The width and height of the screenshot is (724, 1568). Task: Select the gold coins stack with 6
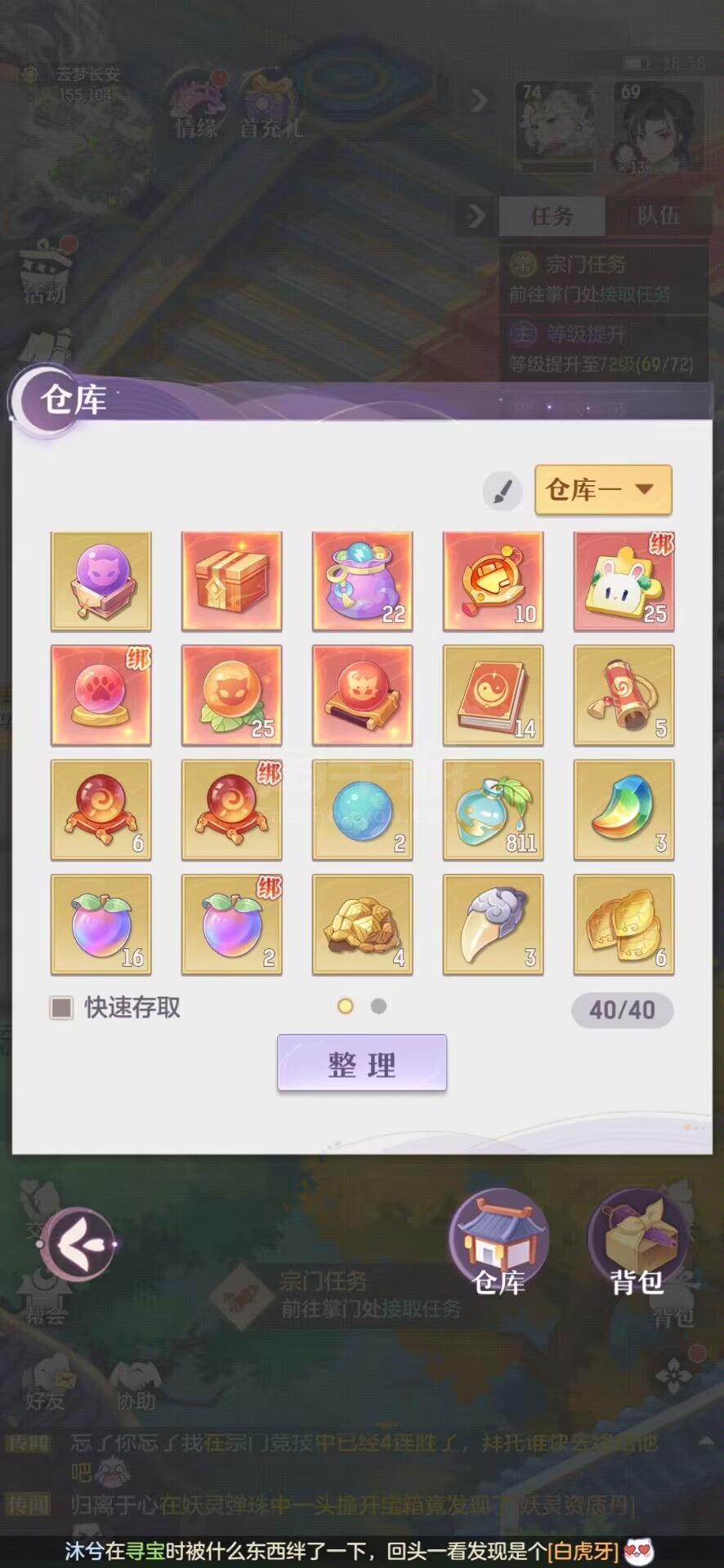[x=624, y=924]
